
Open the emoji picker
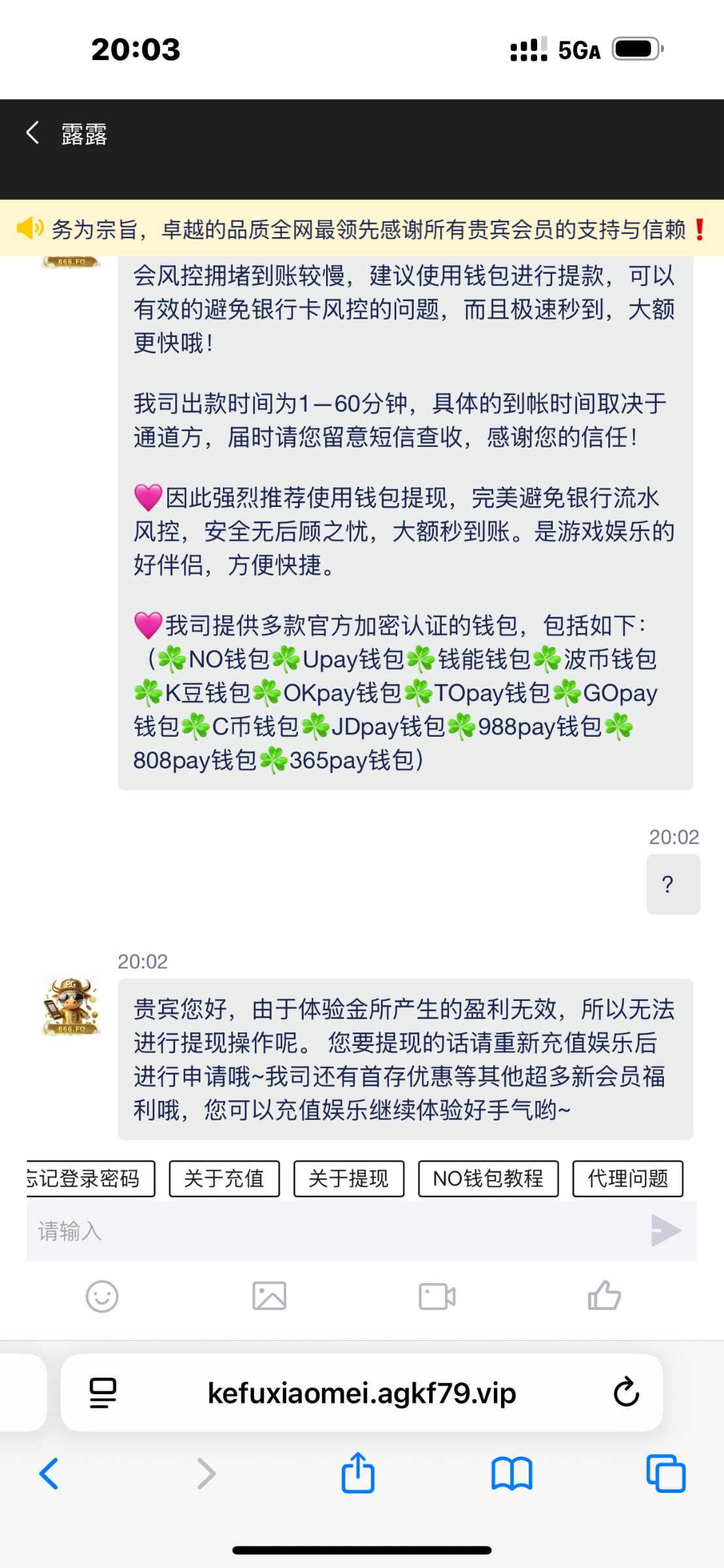[102, 1296]
